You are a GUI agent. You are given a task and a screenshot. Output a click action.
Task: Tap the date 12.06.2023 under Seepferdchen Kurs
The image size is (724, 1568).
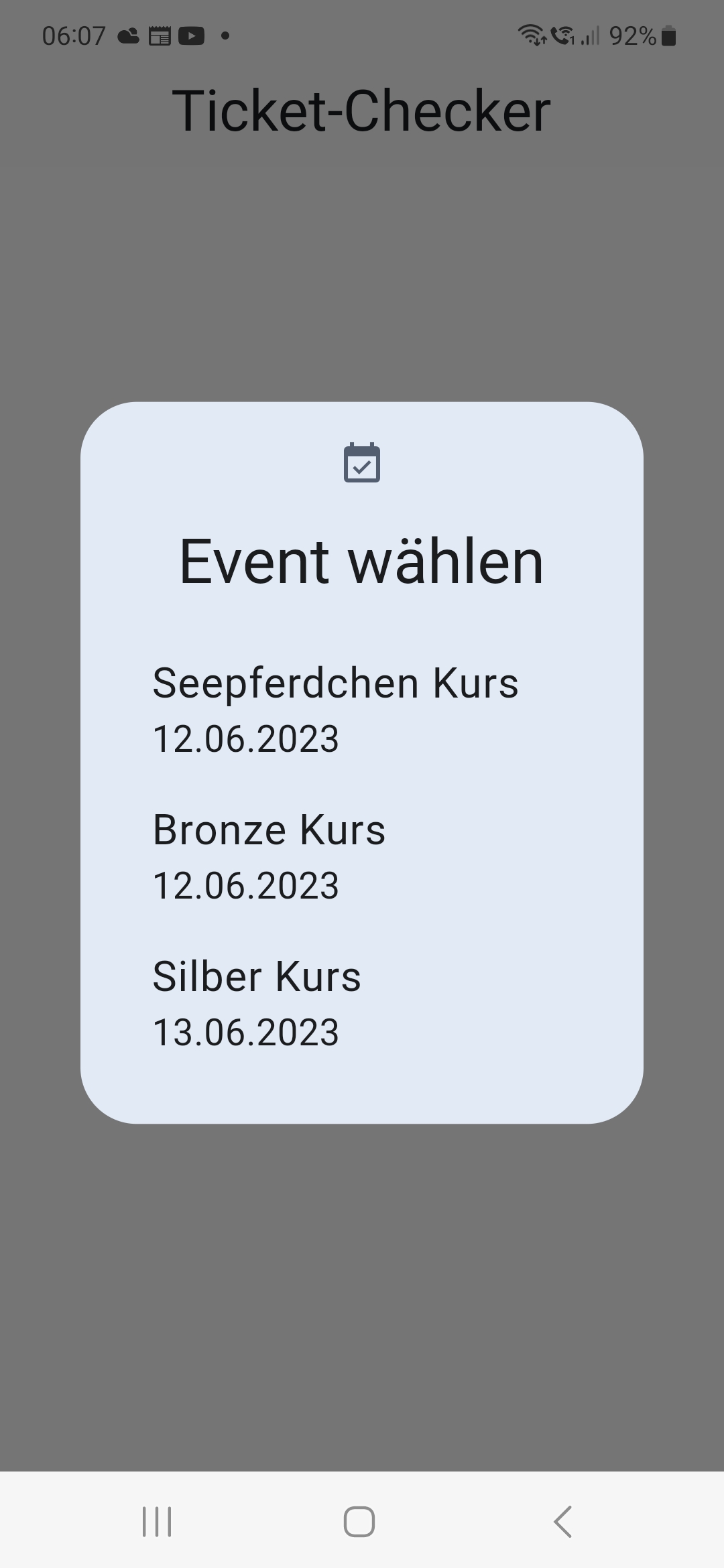coord(246,738)
